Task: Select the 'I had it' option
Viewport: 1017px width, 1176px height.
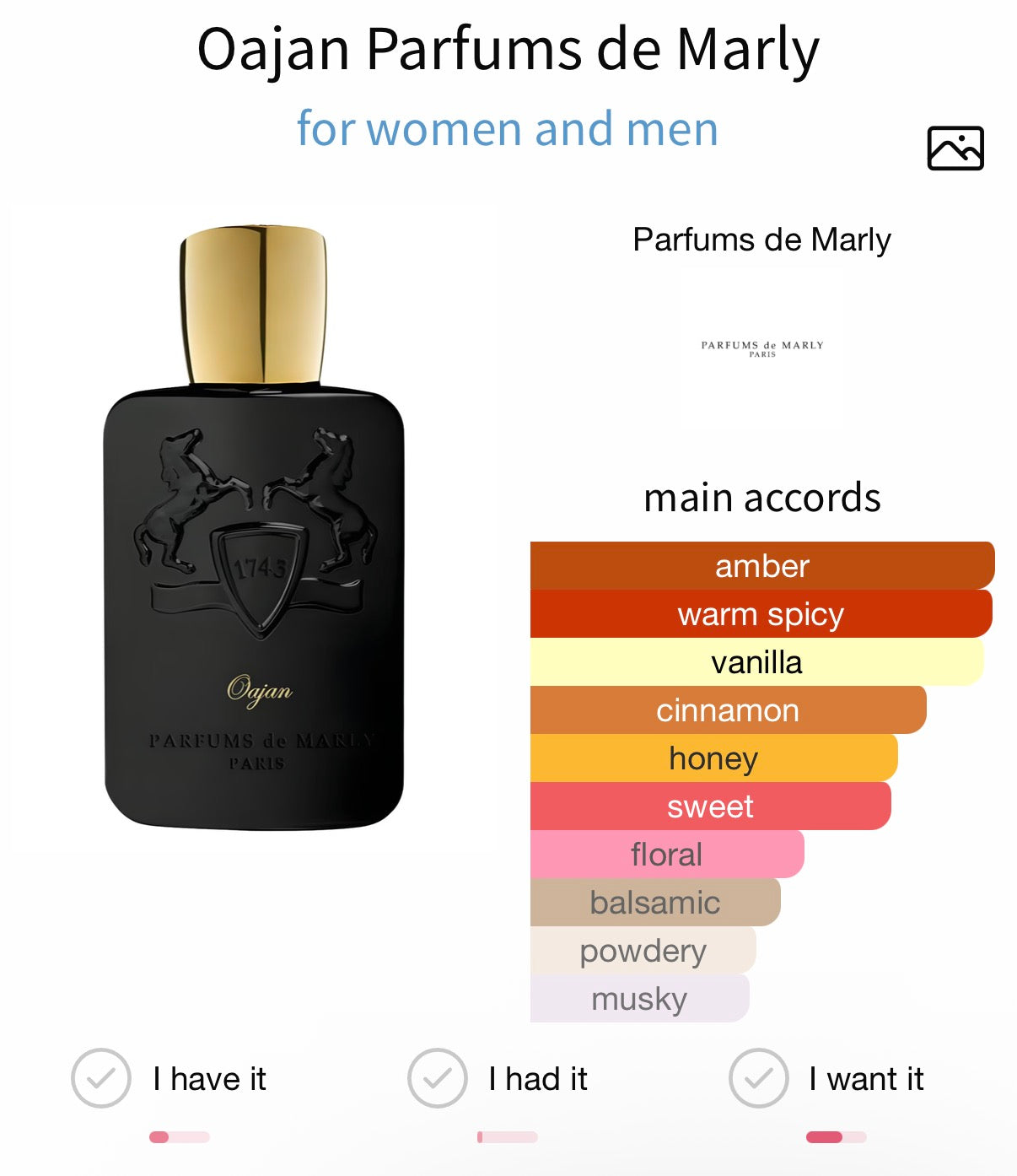Action: point(437,1078)
